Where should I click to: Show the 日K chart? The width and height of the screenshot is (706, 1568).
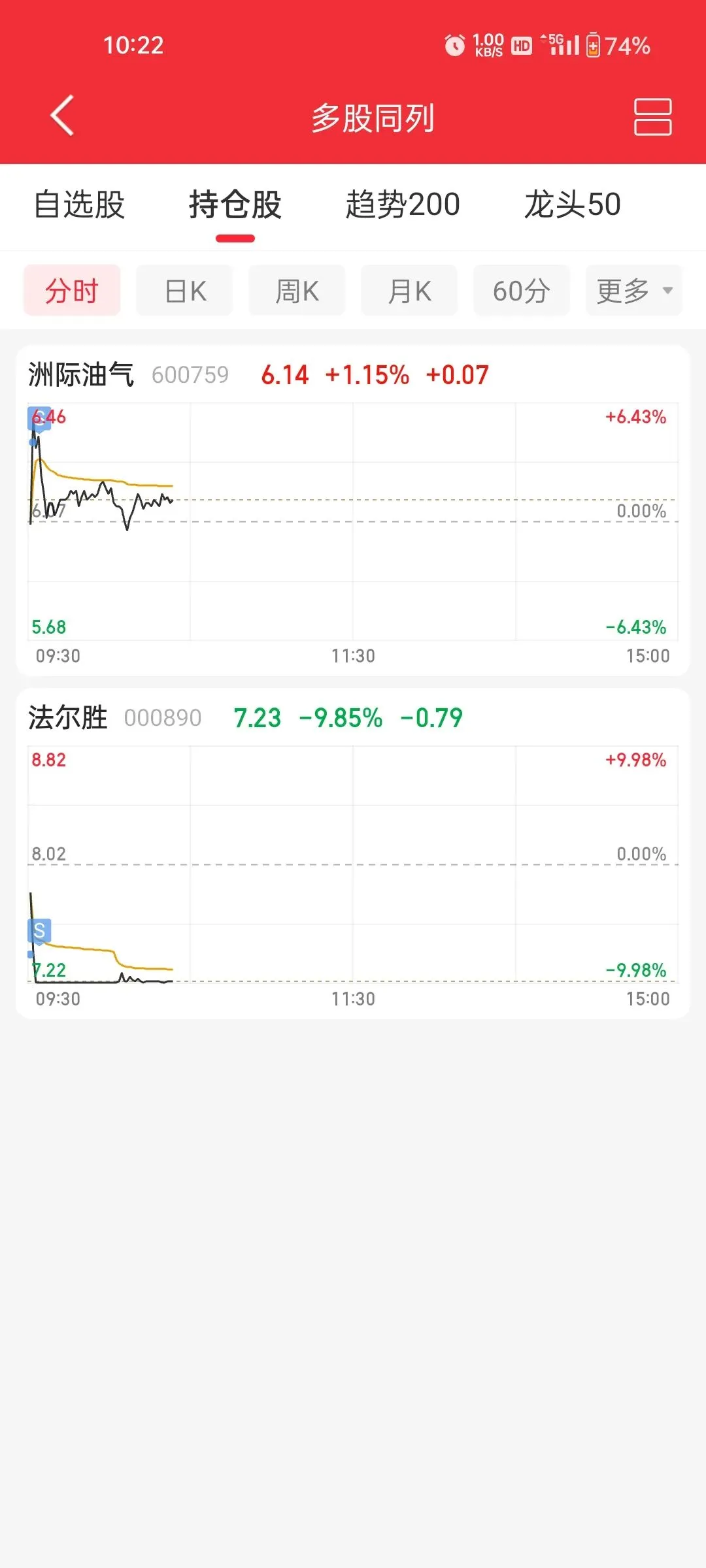coord(185,291)
